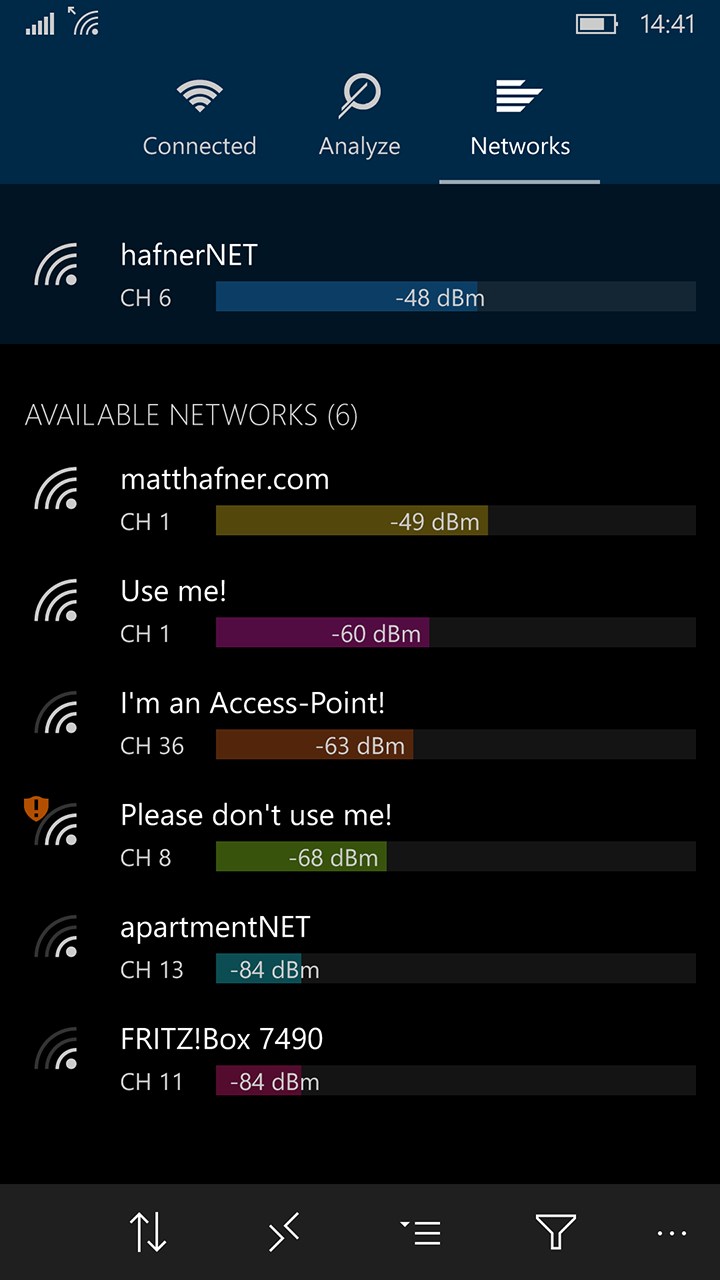Open the matthafner.com network
The width and height of the screenshot is (720, 1280).
pyautogui.click(x=360, y=498)
